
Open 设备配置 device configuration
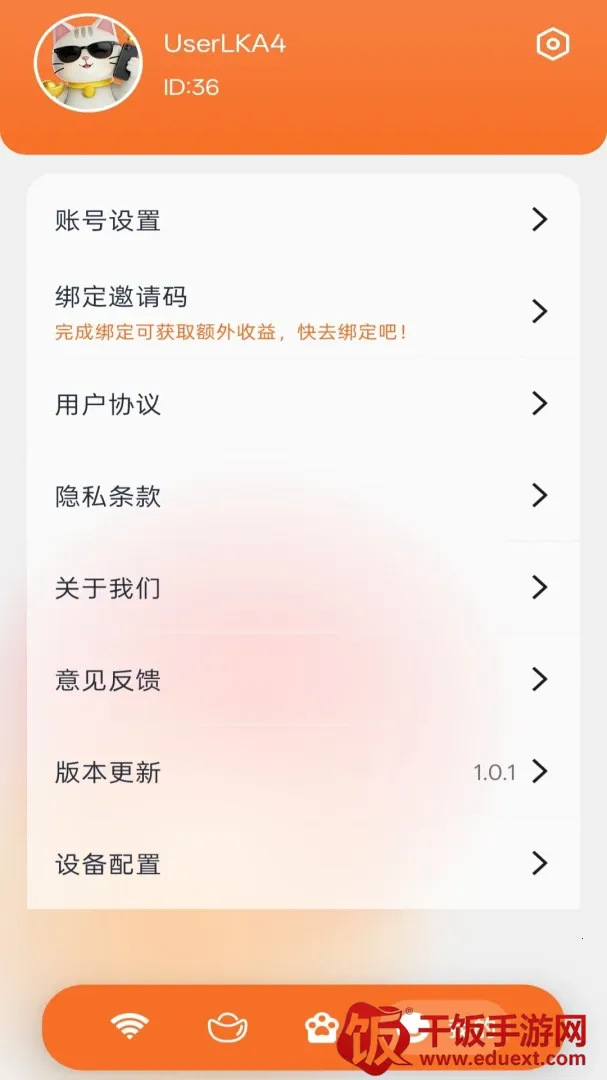(x=303, y=863)
